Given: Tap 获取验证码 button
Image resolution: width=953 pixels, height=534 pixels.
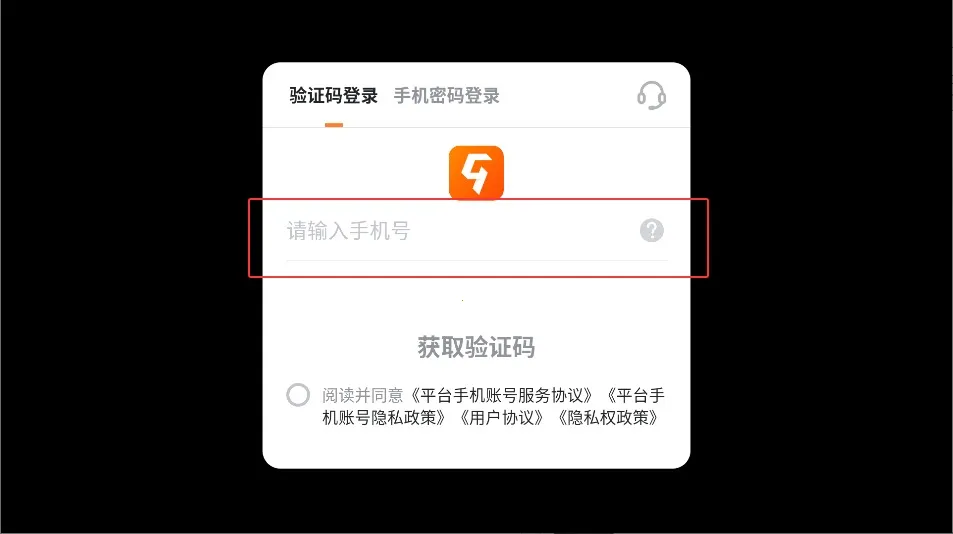Looking at the screenshot, I should click(x=476, y=347).
